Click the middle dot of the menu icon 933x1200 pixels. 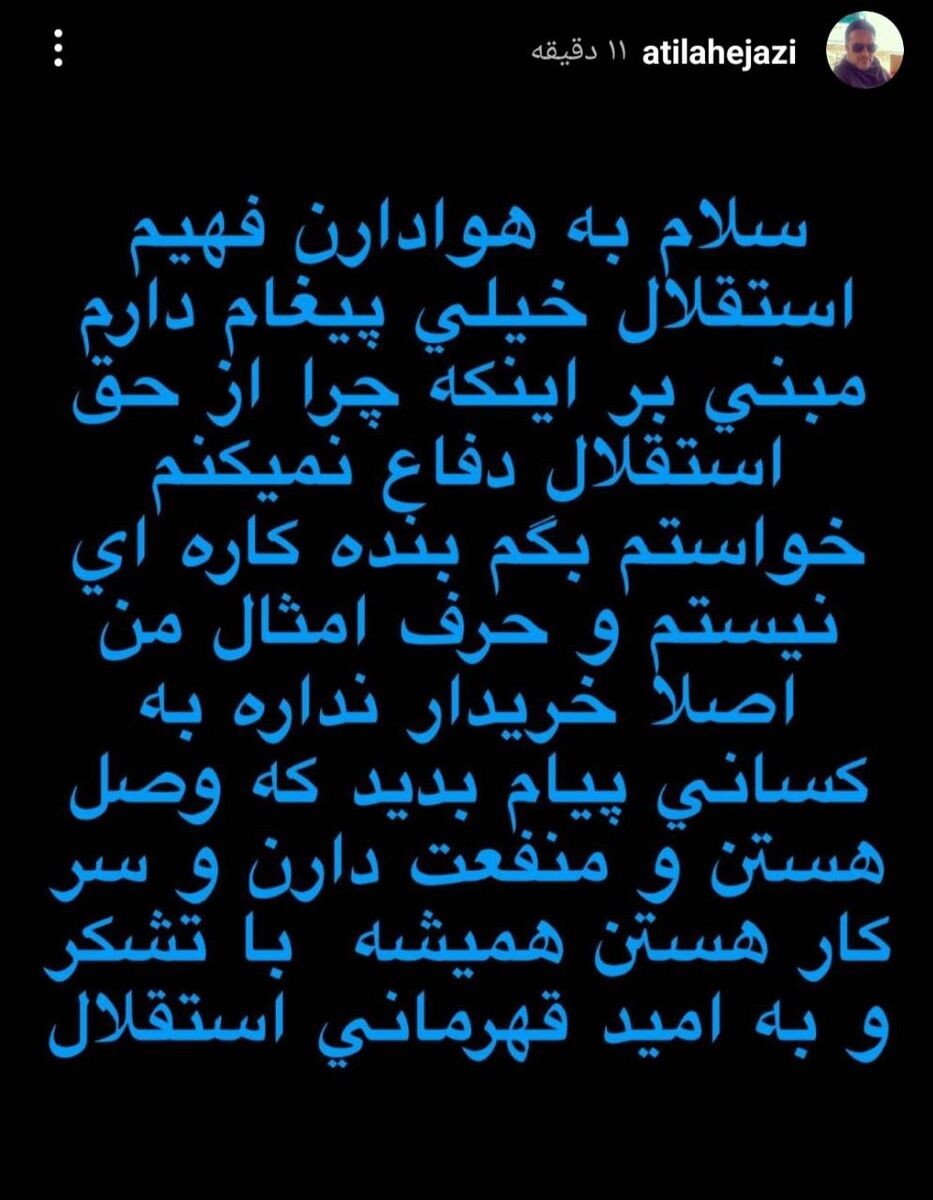[x=57, y=47]
